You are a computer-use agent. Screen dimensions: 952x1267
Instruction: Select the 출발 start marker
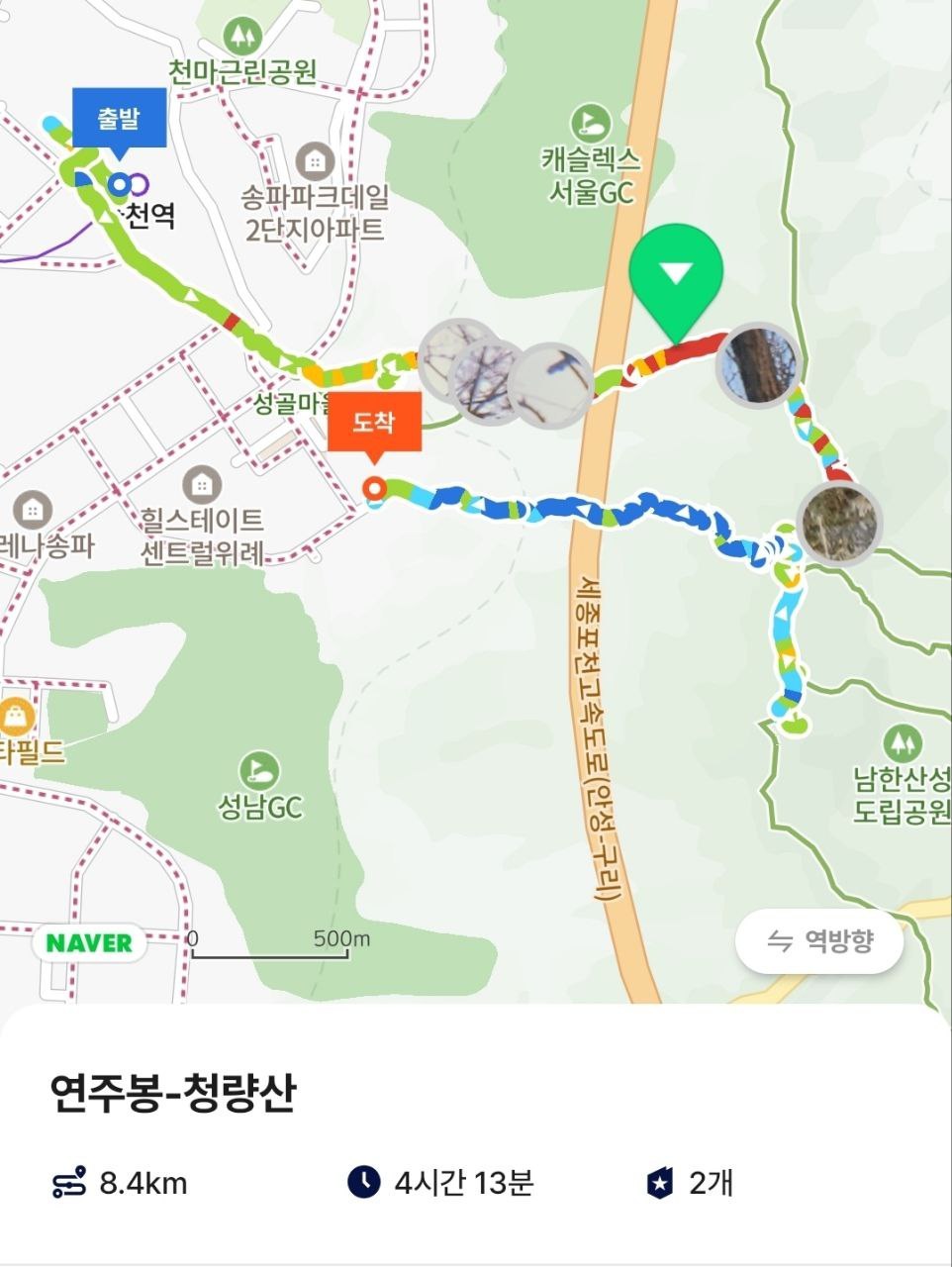(119, 116)
